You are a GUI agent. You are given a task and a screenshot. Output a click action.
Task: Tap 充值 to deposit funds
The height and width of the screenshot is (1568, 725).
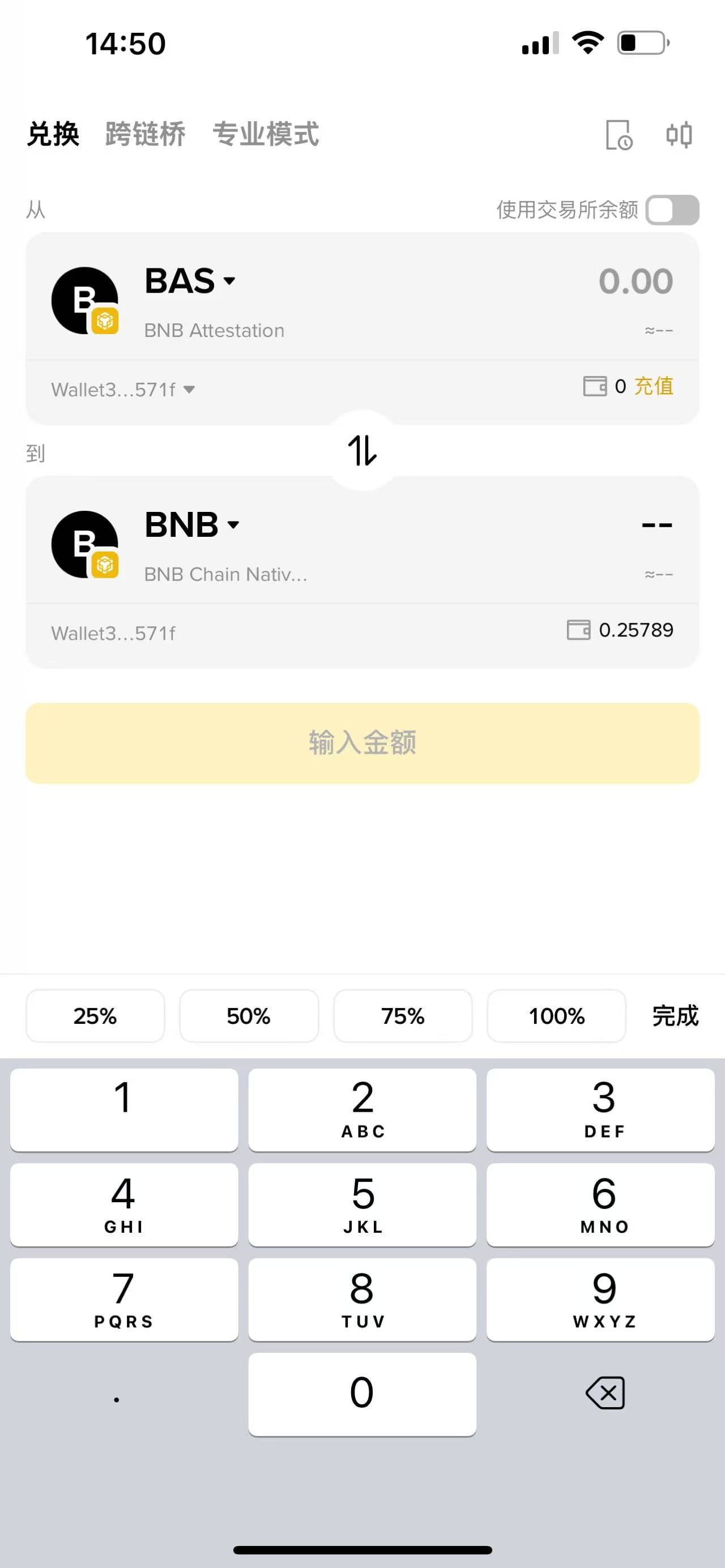654,386
